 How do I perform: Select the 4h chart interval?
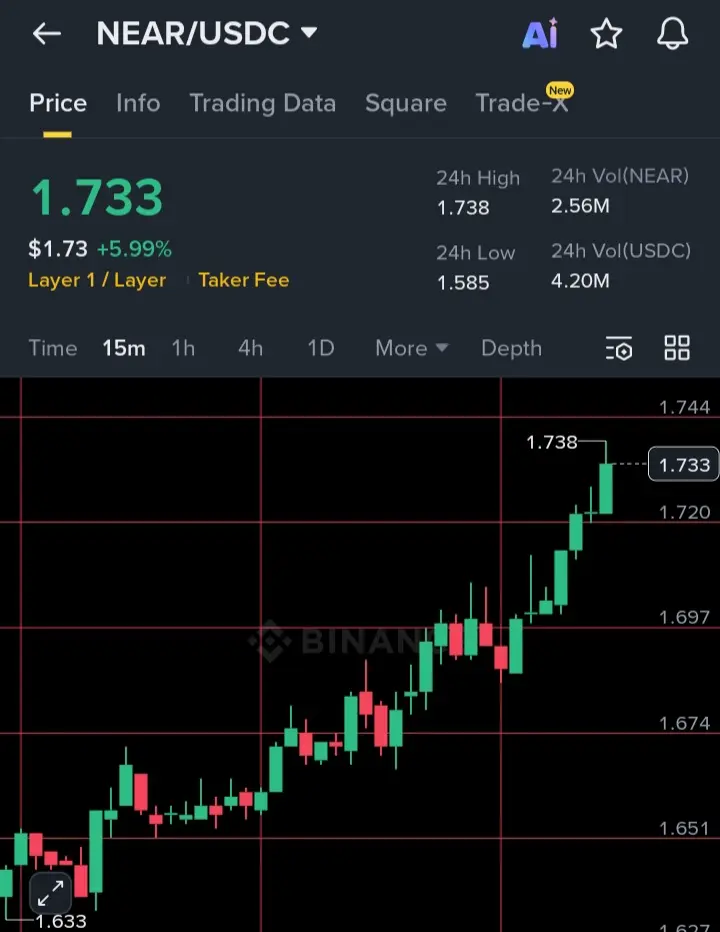[x=250, y=348]
